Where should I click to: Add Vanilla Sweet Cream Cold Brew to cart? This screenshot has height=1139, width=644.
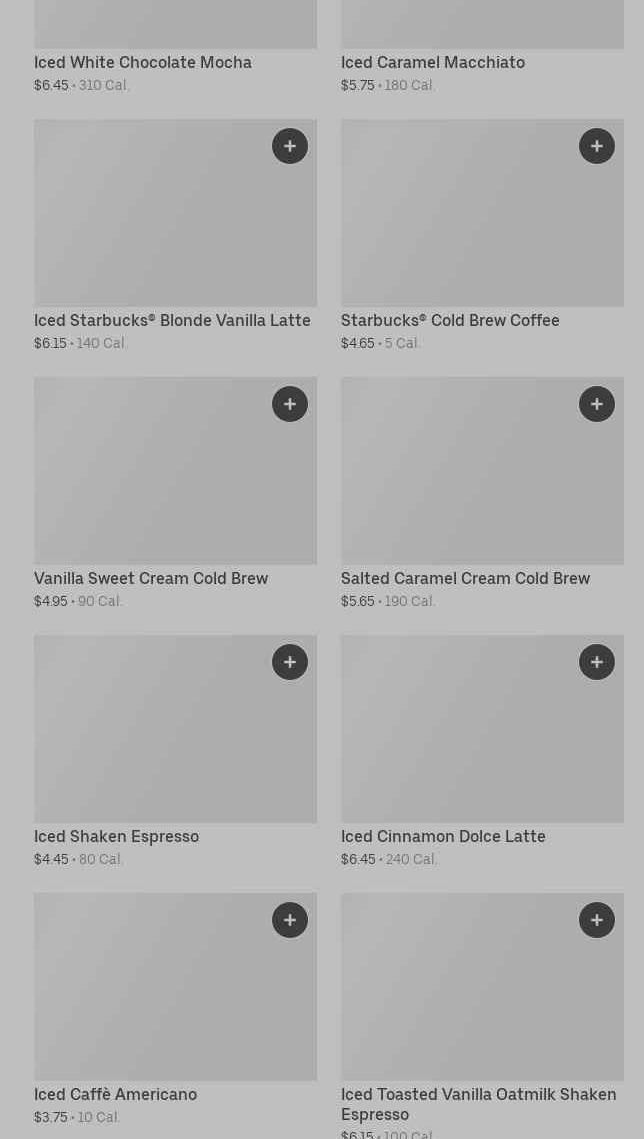point(290,404)
